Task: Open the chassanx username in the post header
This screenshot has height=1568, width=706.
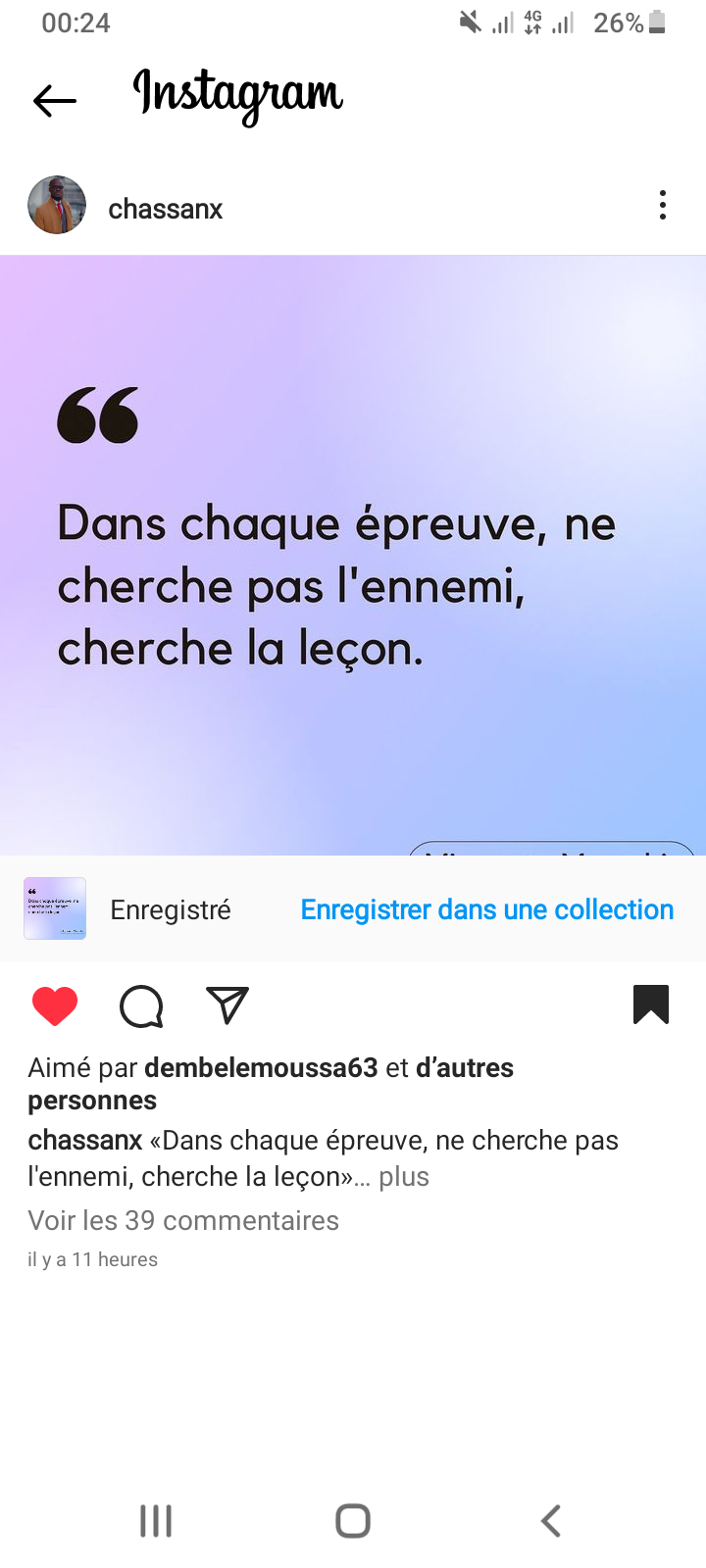Action: pos(166,209)
